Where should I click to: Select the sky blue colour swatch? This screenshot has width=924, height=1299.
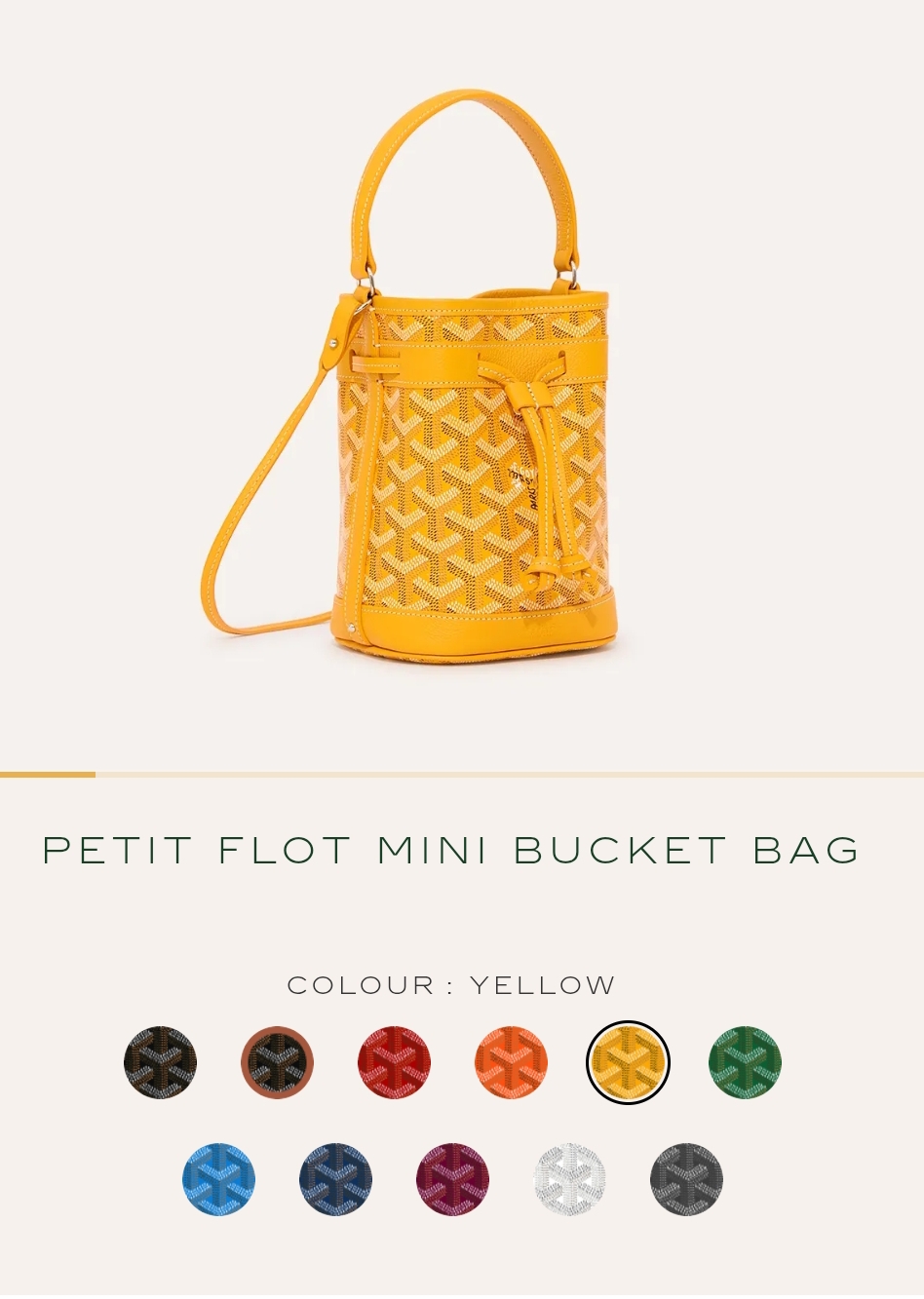(x=219, y=1179)
